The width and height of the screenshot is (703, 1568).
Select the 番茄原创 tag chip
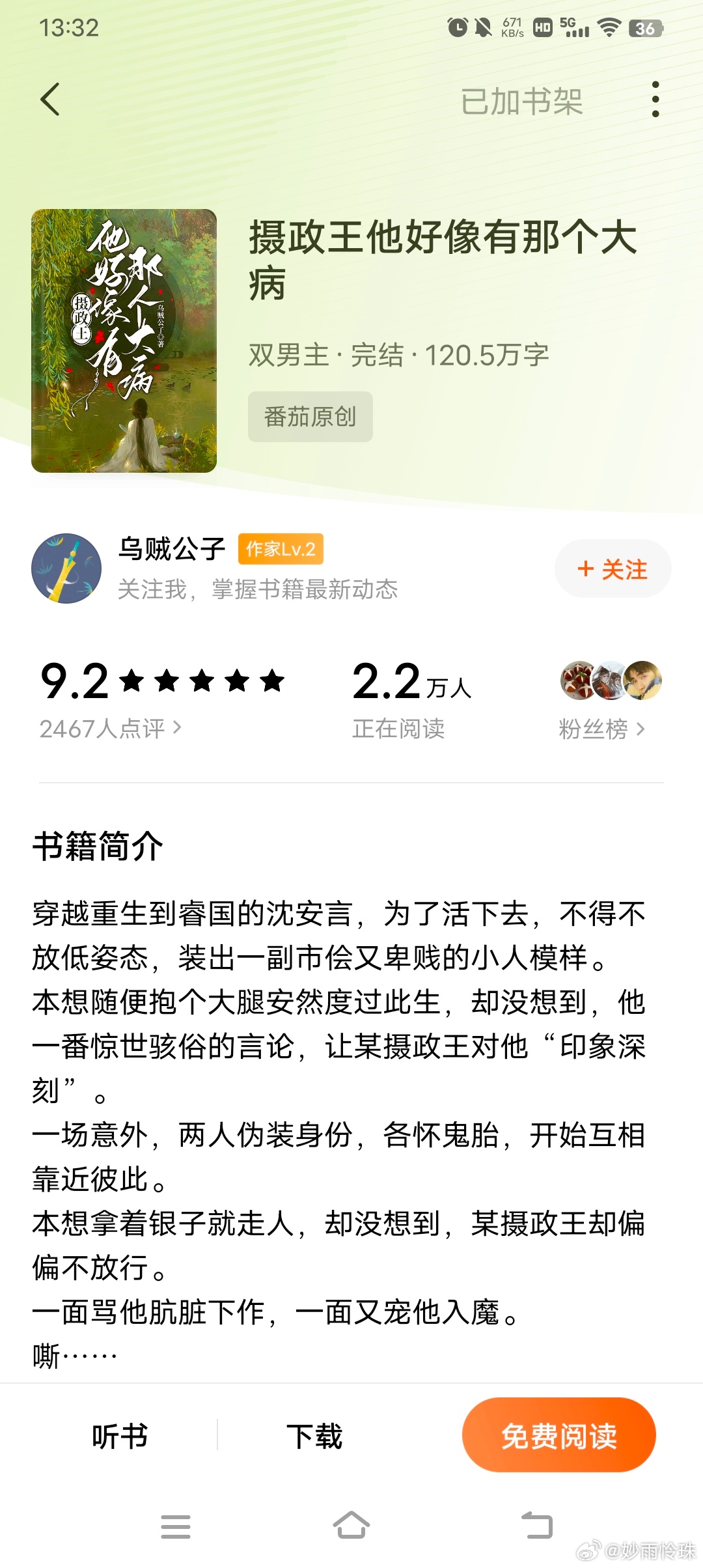pos(310,417)
